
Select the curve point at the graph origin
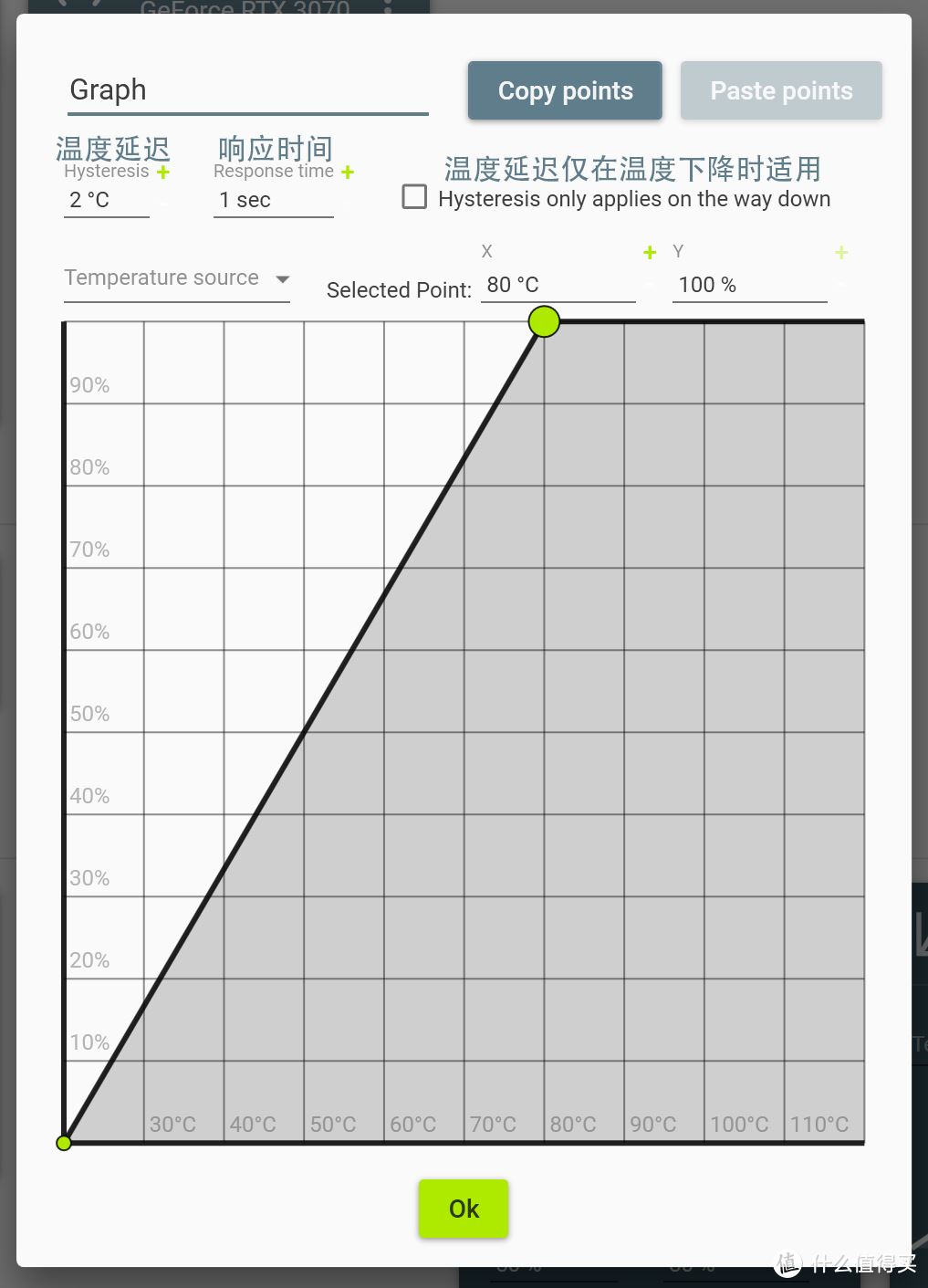tap(64, 1143)
